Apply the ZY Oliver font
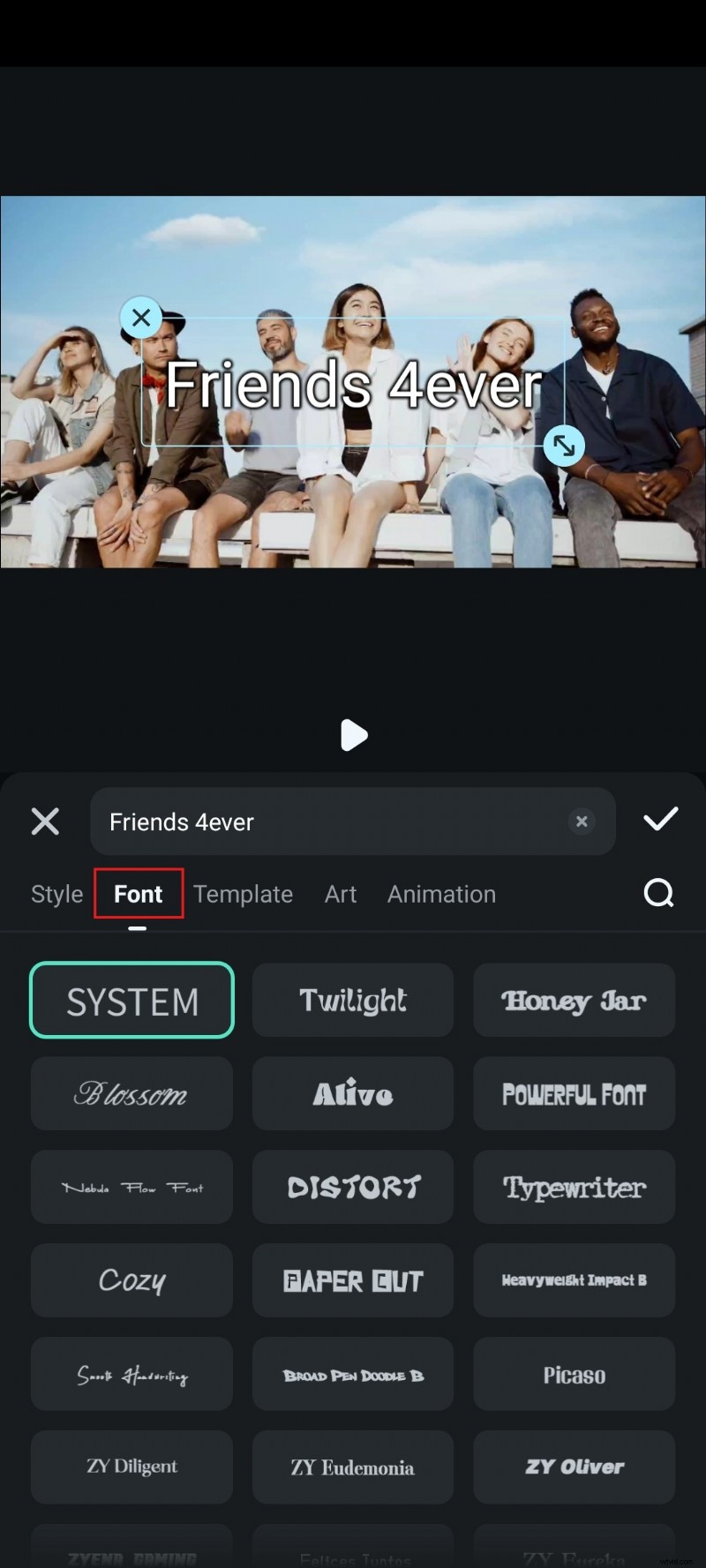This screenshot has height=1568, width=706. pyautogui.click(x=574, y=1467)
